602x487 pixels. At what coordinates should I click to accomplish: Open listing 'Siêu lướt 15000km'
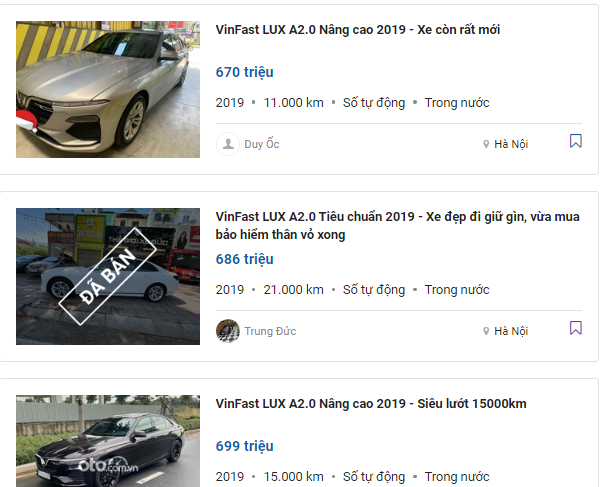point(370,404)
